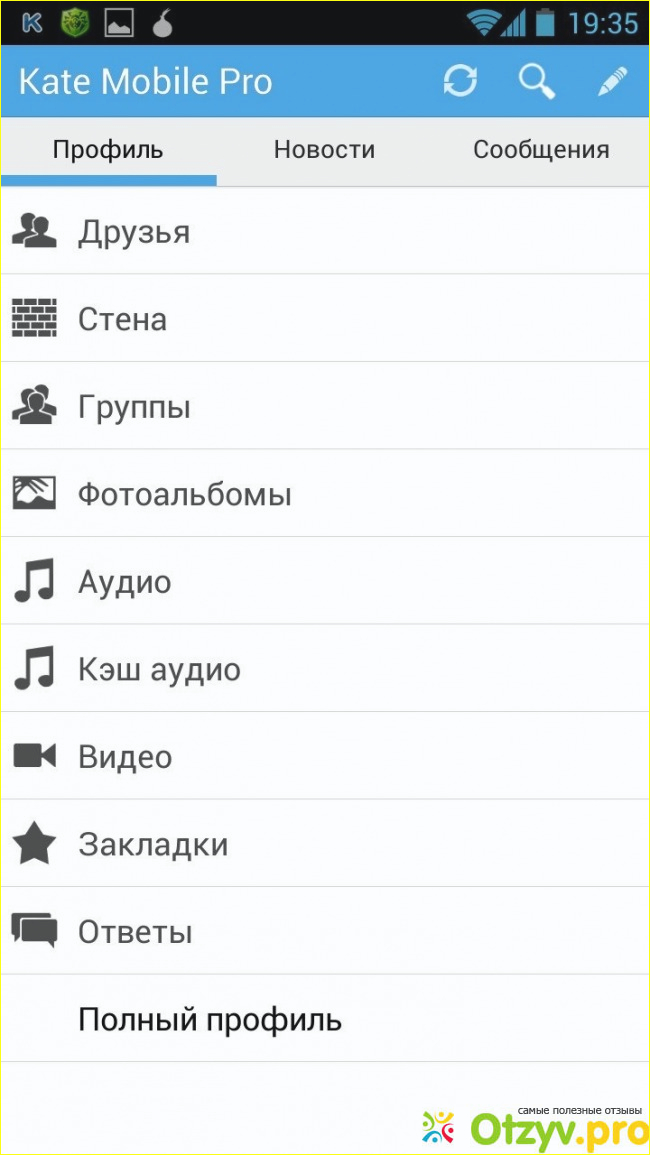This screenshot has height=1155, width=650.
Task: Tap the refresh icon in the app bar
Action: coord(460,81)
